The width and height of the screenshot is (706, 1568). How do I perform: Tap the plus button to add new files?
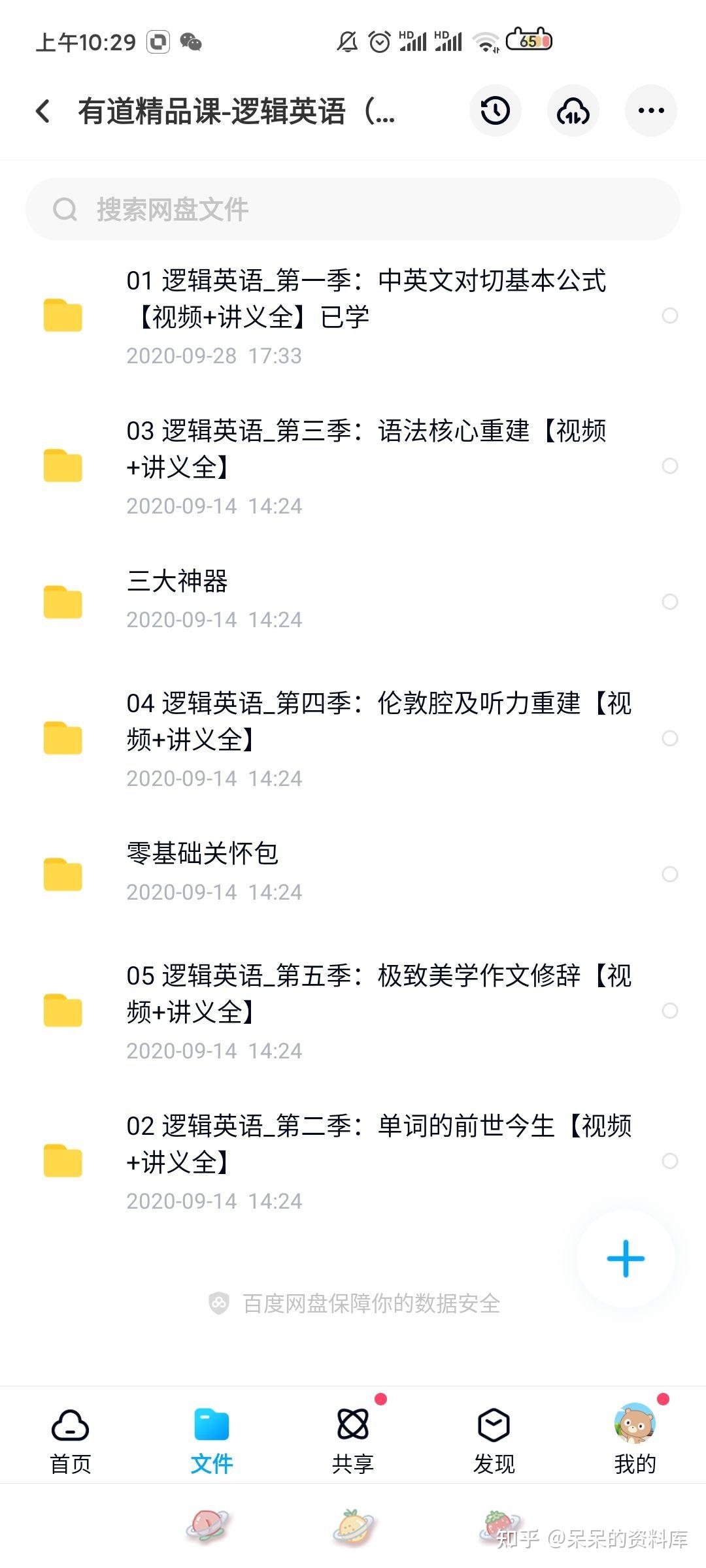coord(625,1258)
